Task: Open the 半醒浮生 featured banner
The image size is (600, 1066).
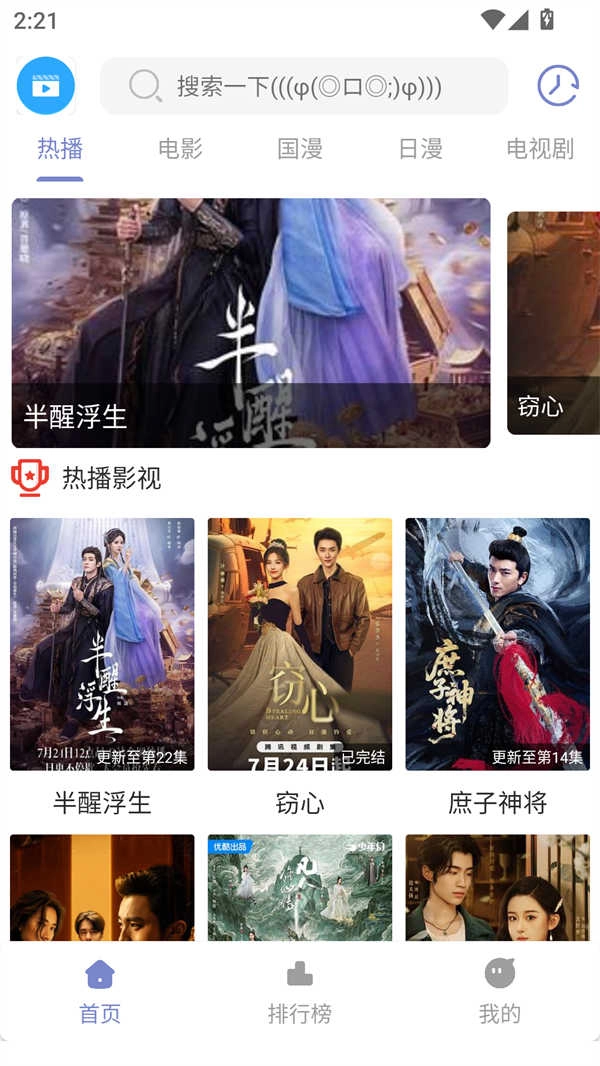Action: coord(251,322)
